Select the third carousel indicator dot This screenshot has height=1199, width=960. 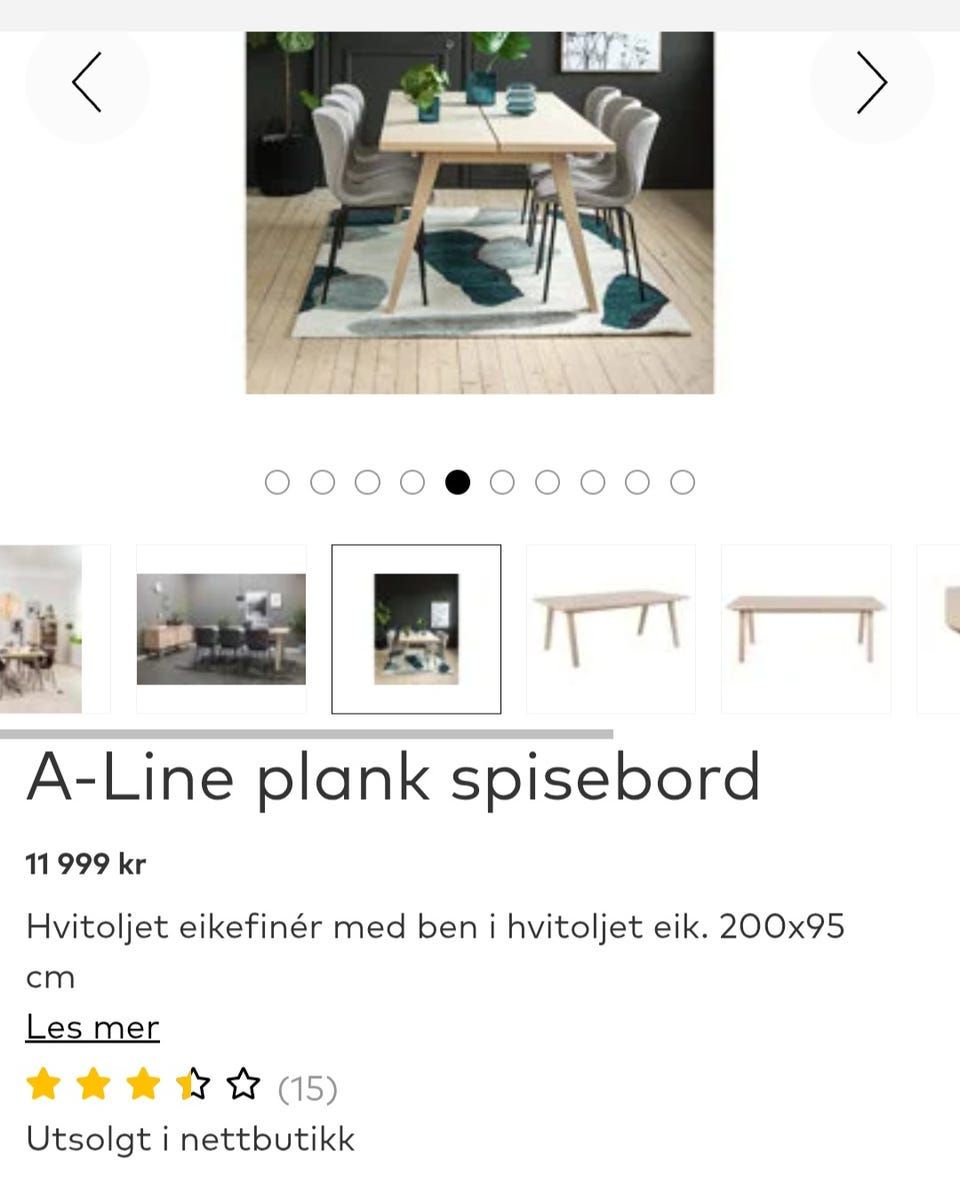(x=367, y=481)
